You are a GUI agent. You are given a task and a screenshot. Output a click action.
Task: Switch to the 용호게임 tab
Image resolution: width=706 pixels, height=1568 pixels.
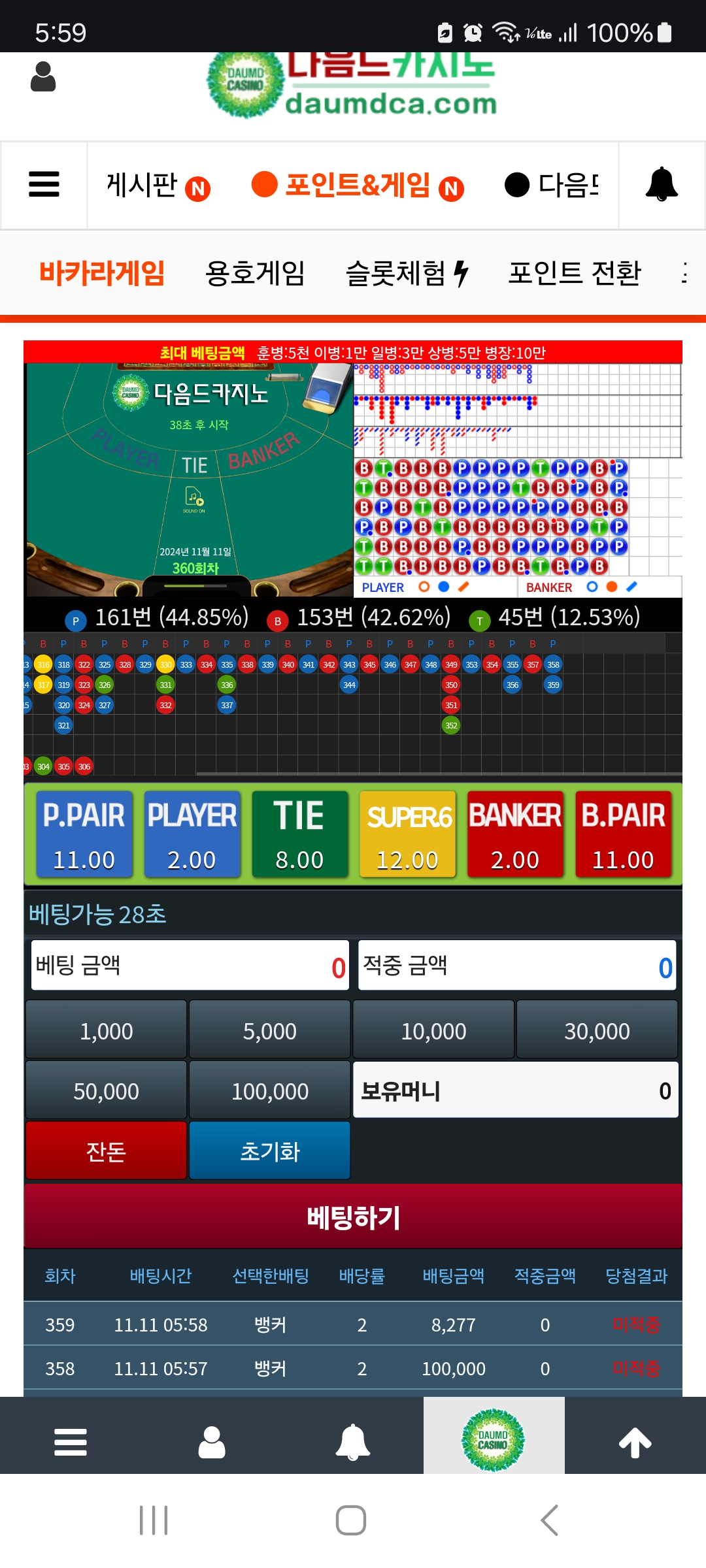point(255,273)
